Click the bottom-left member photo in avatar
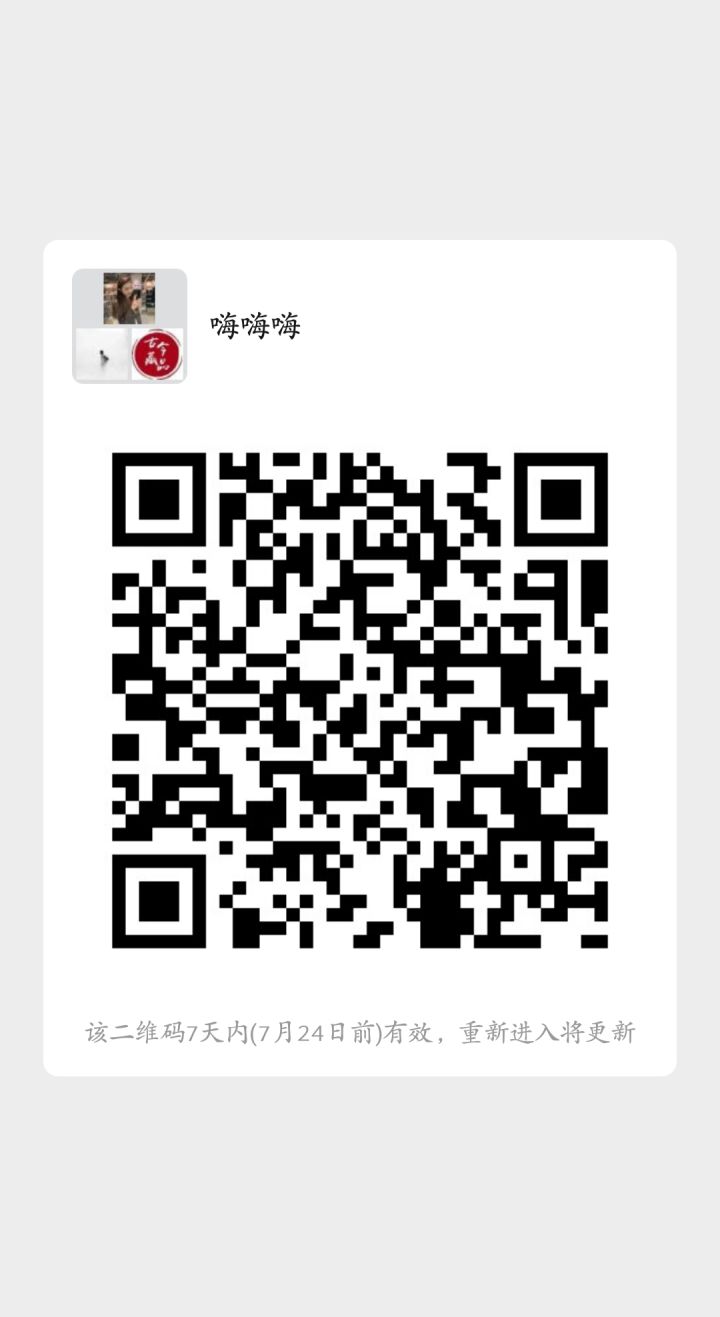720x1317 pixels. coord(99,354)
